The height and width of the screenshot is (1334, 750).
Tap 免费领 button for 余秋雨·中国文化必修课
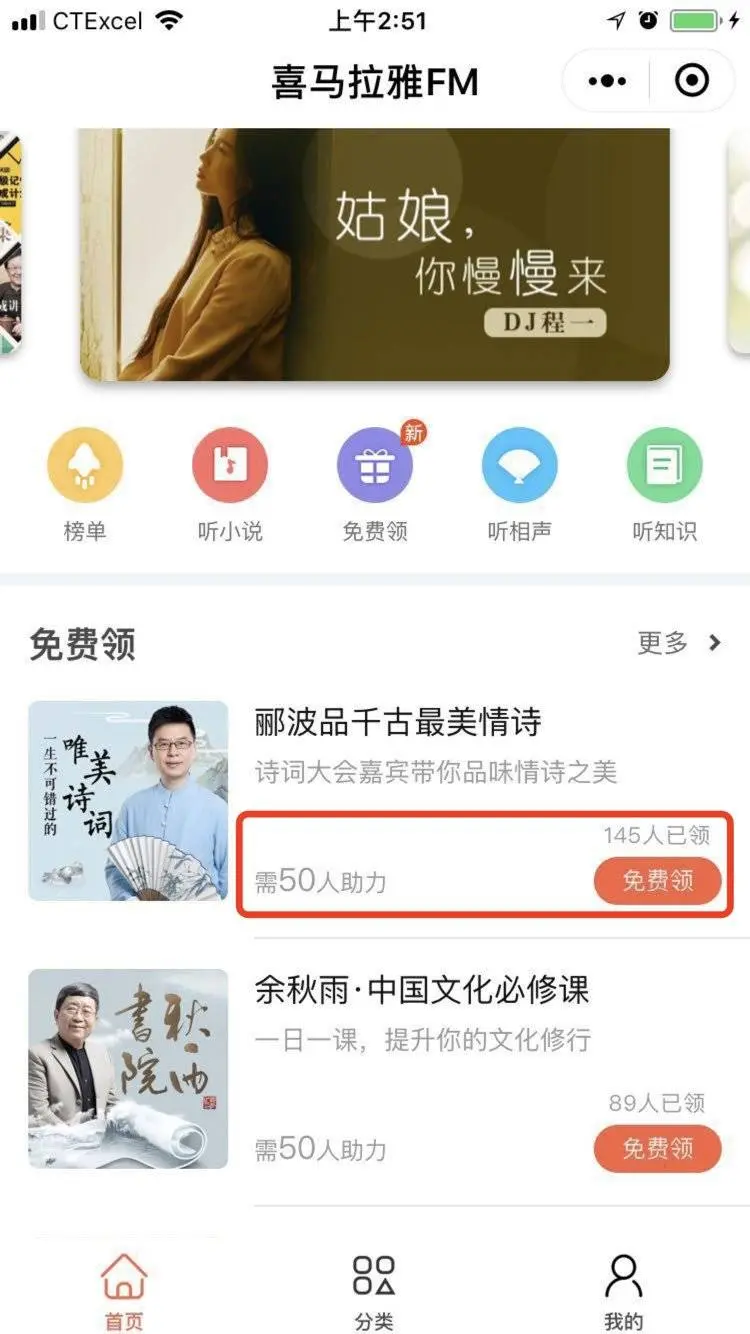658,1148
